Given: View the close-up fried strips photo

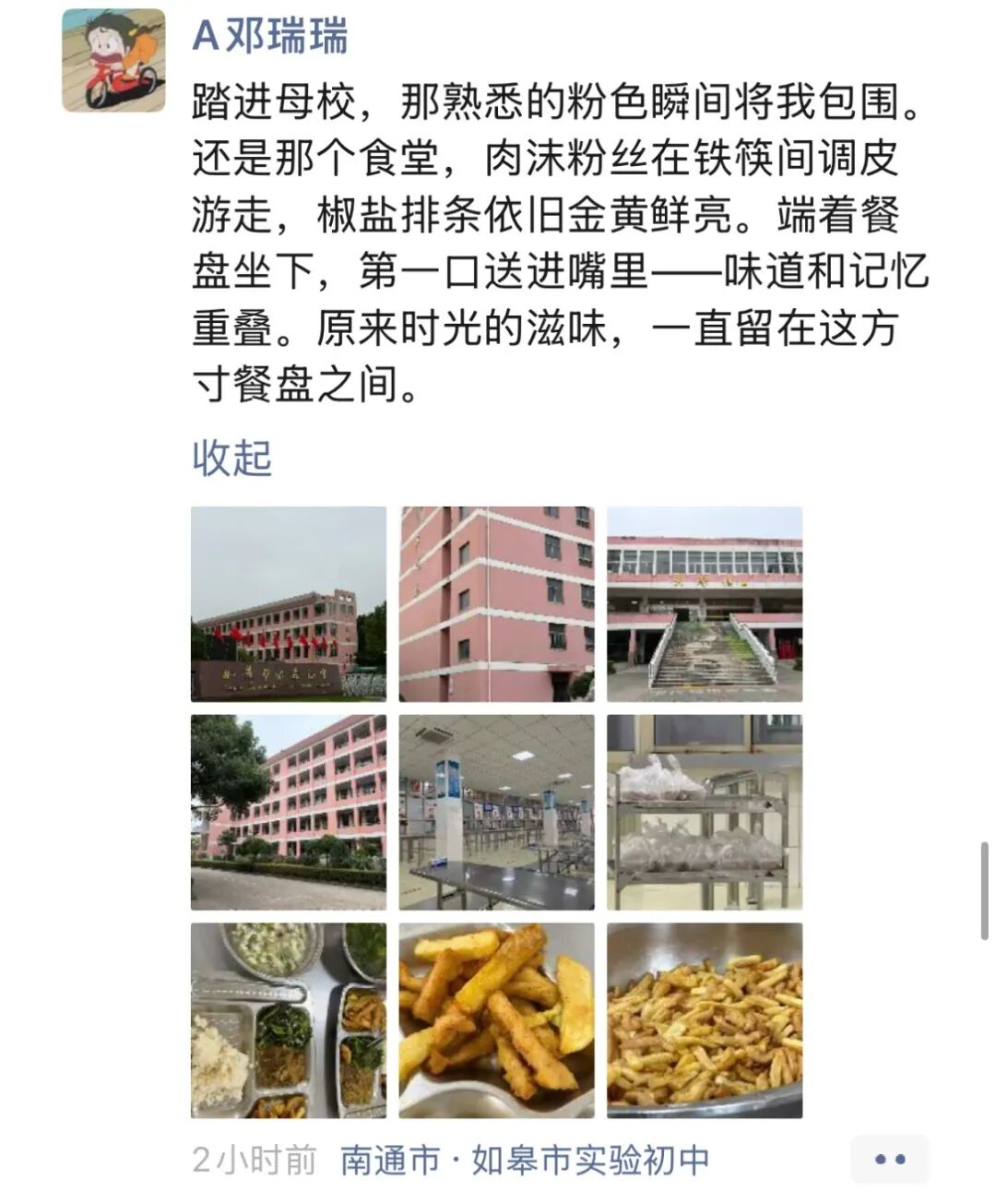Looking at the screenshot, I should tap(496, 1020).
